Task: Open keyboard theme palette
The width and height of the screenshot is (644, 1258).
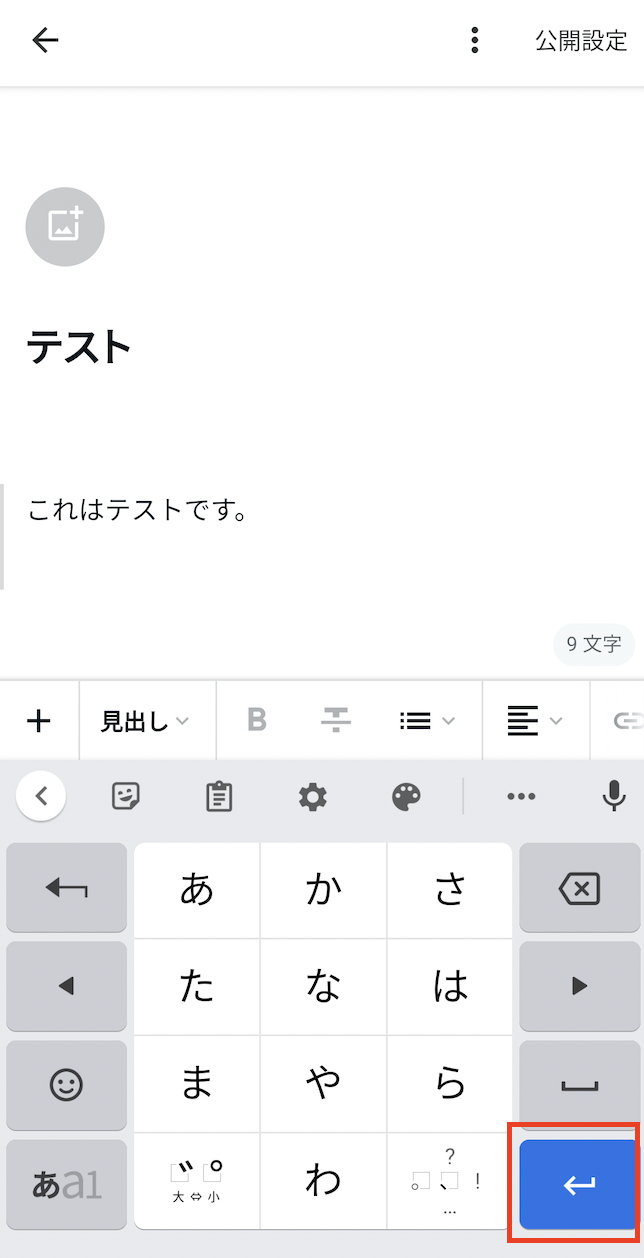Action: tap(406, 797)
